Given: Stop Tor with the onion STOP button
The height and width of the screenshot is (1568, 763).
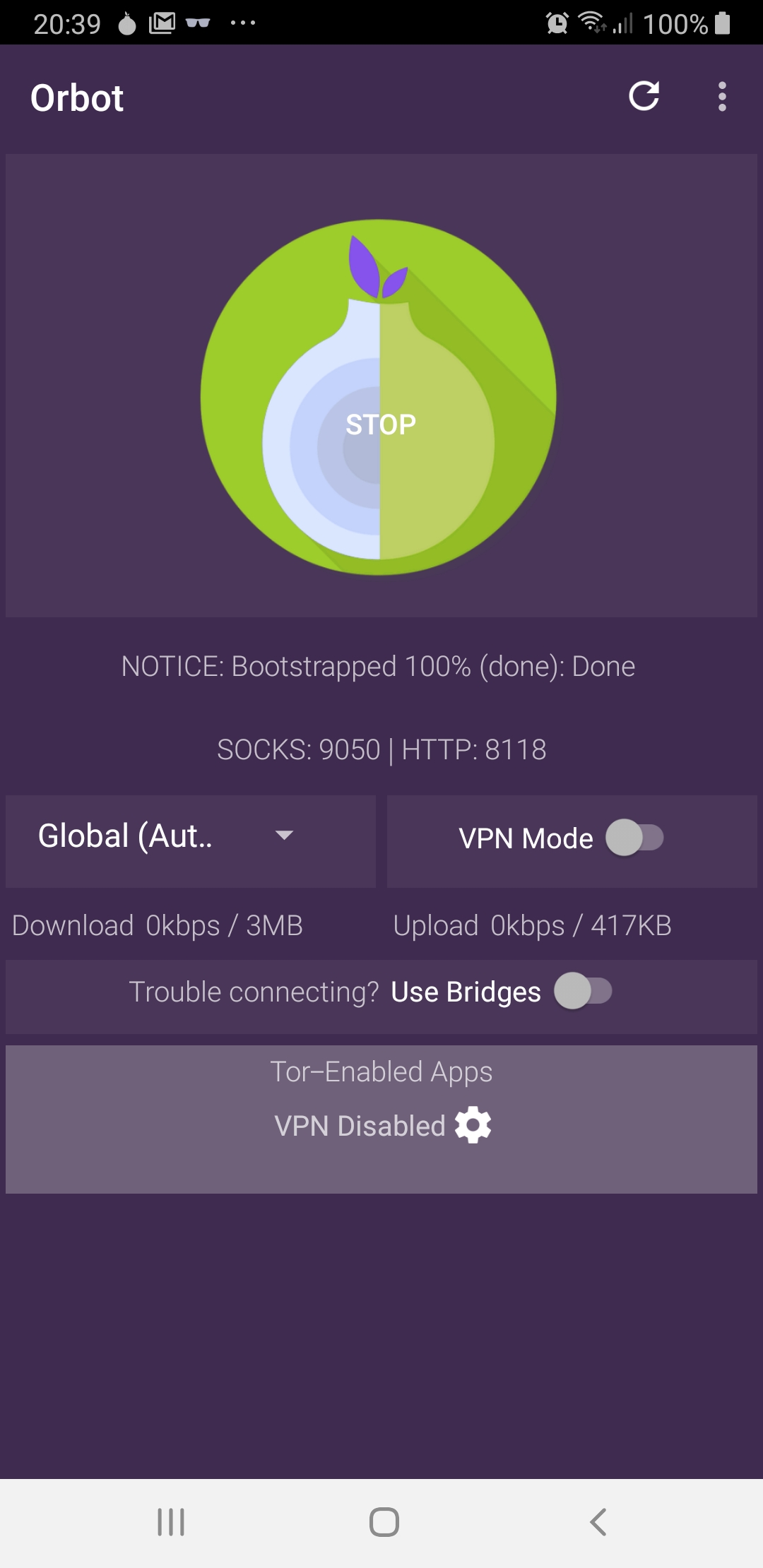Looking at the screenshot, I should click(x=379, y=398).
